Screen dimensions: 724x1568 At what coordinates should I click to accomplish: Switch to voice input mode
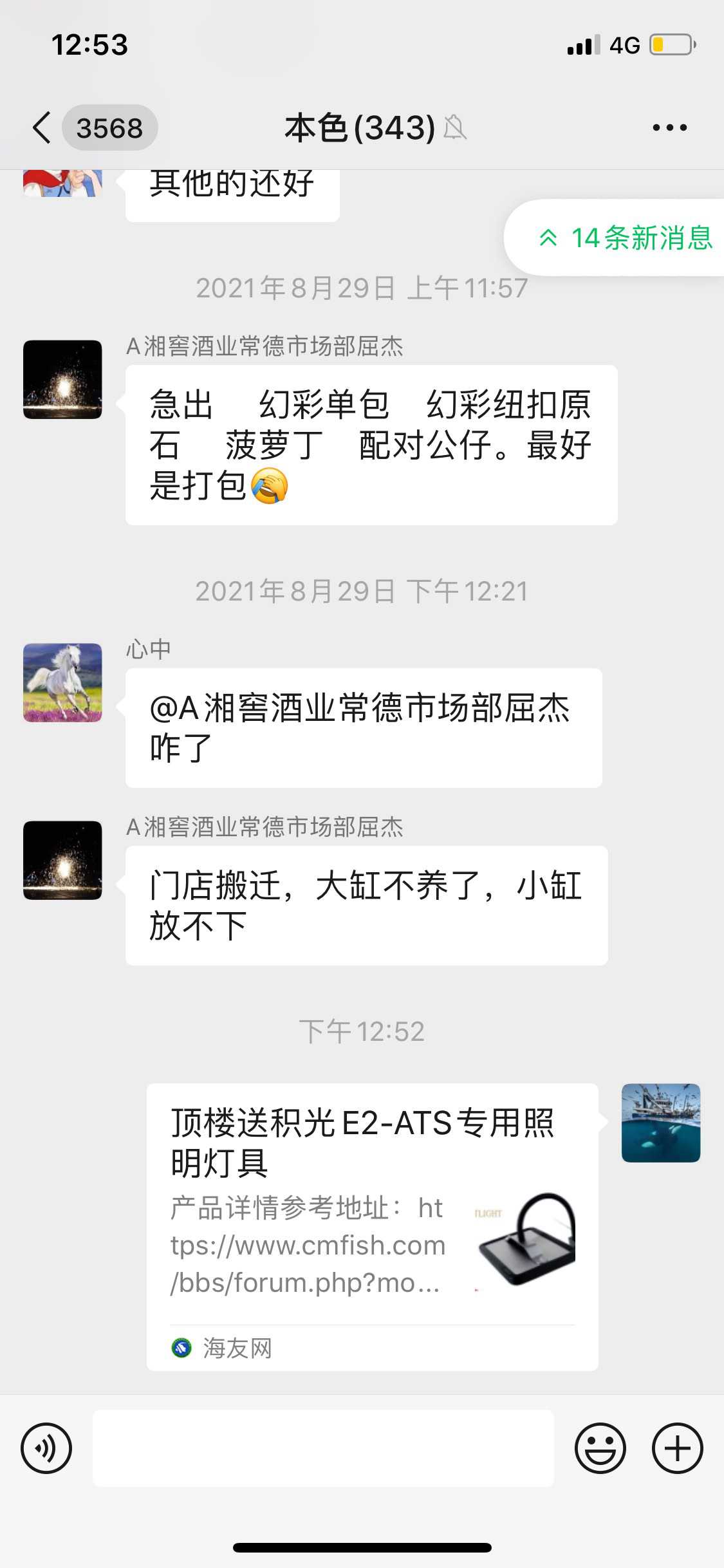point(46,1448)
